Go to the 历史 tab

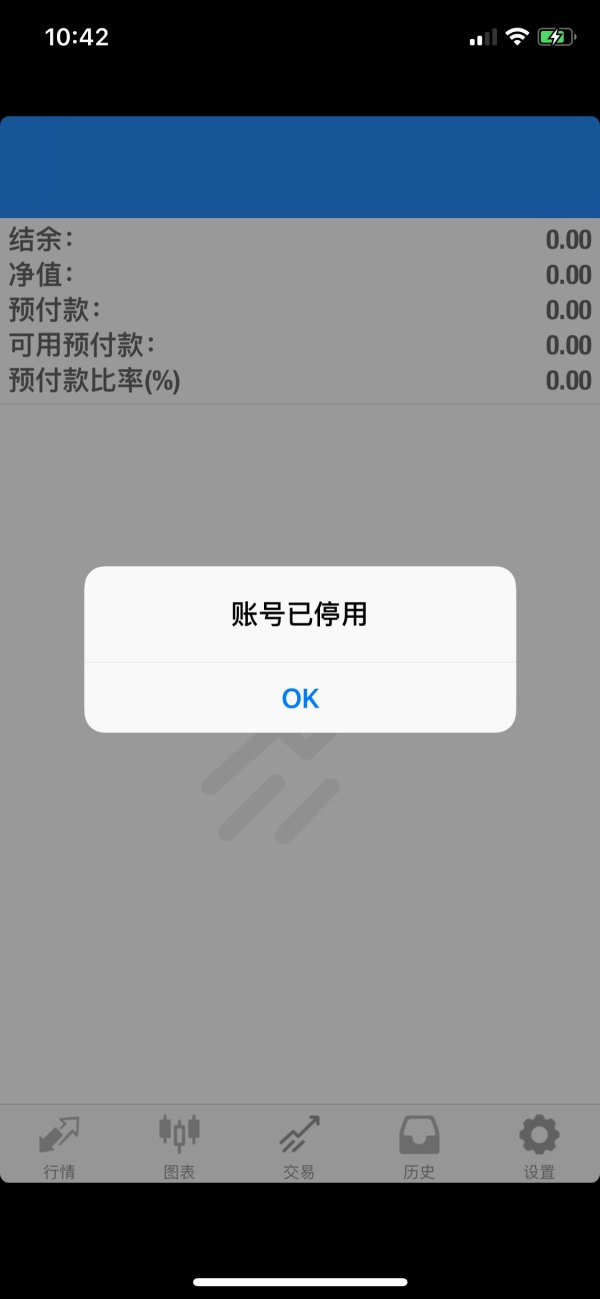(419, 1146)
